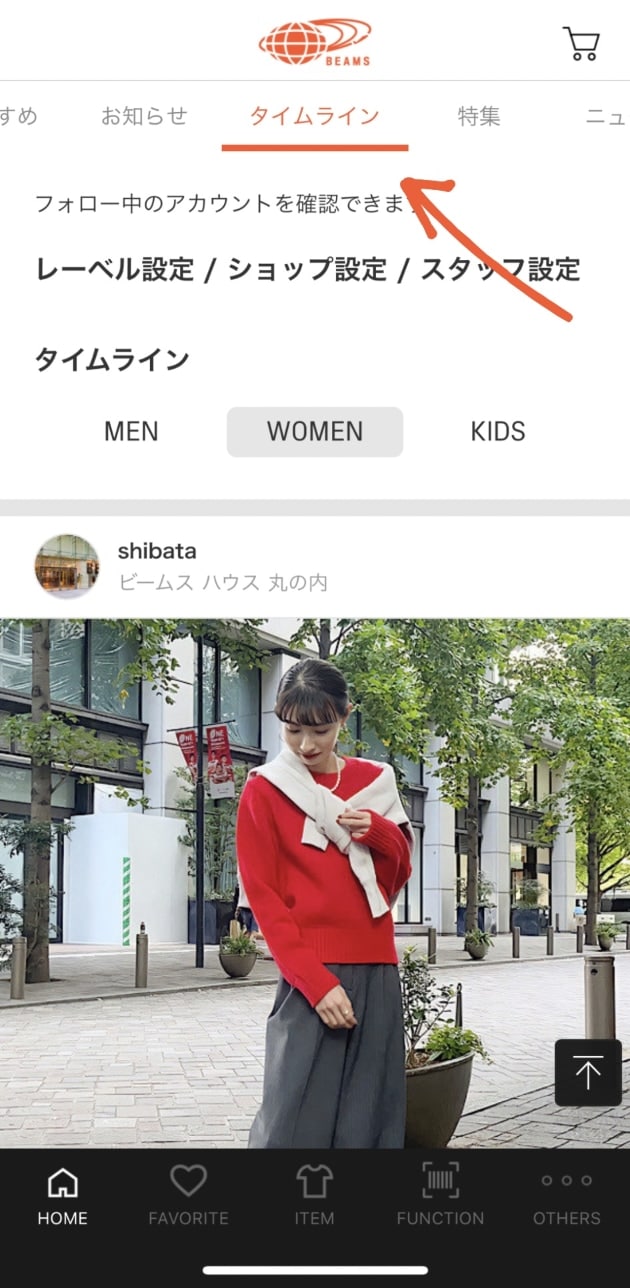
Task: Select the タイムライン tab
Action: tap(314, 116)
